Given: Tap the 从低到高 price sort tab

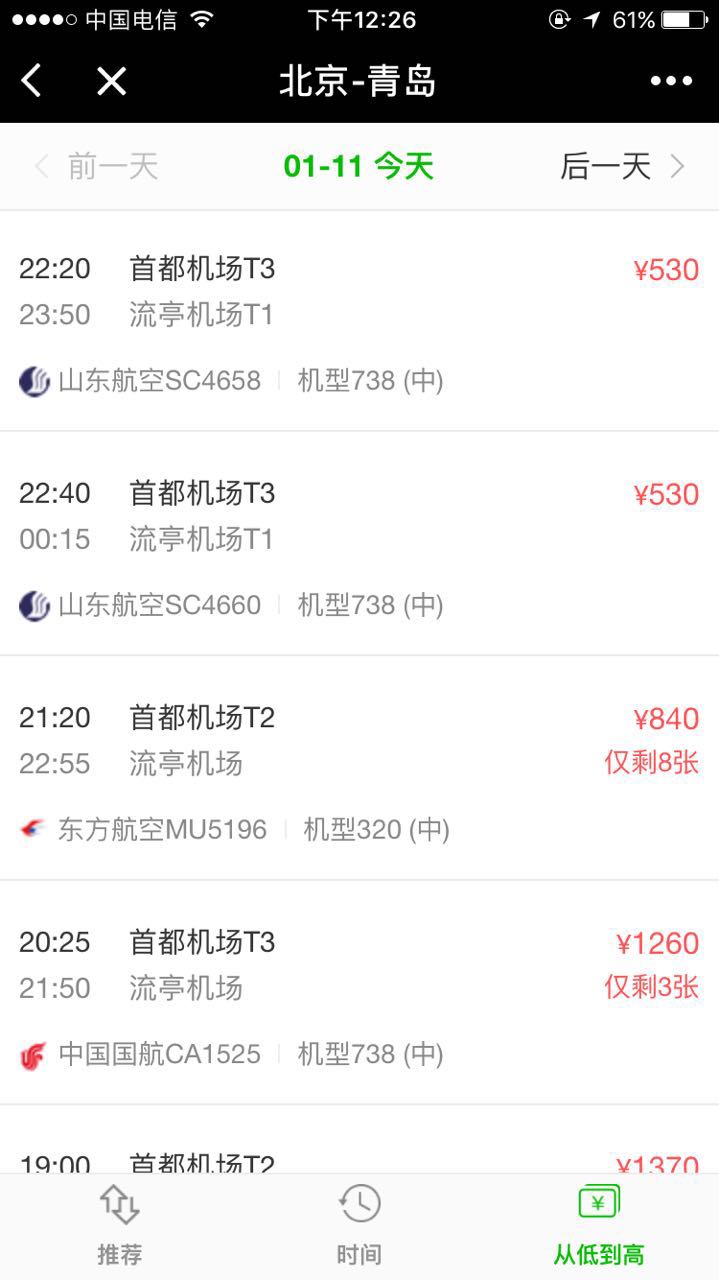Looking at the screenshot, I should [x=599, y=1226].
